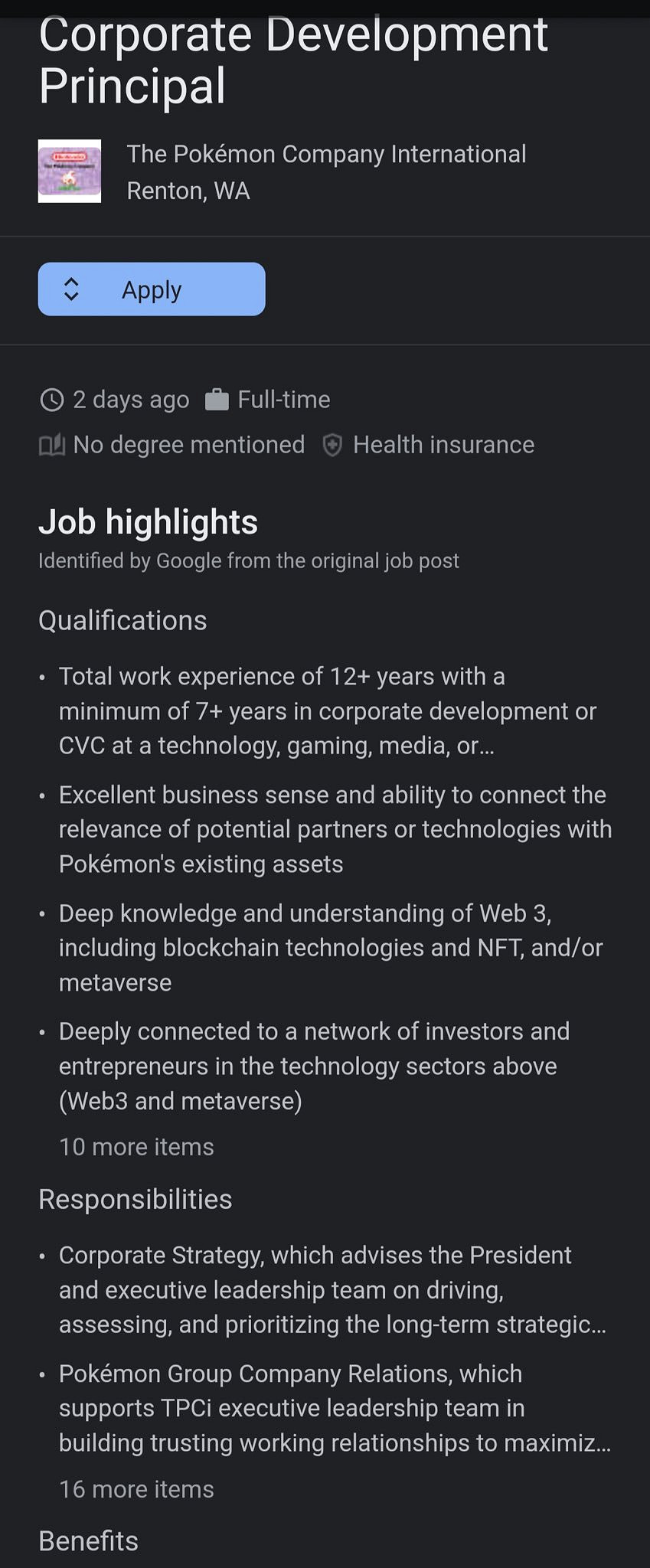The width and height of the screenshot is (650, 1568).
Task: Tap the Apply button
Action: pos(152,289)
